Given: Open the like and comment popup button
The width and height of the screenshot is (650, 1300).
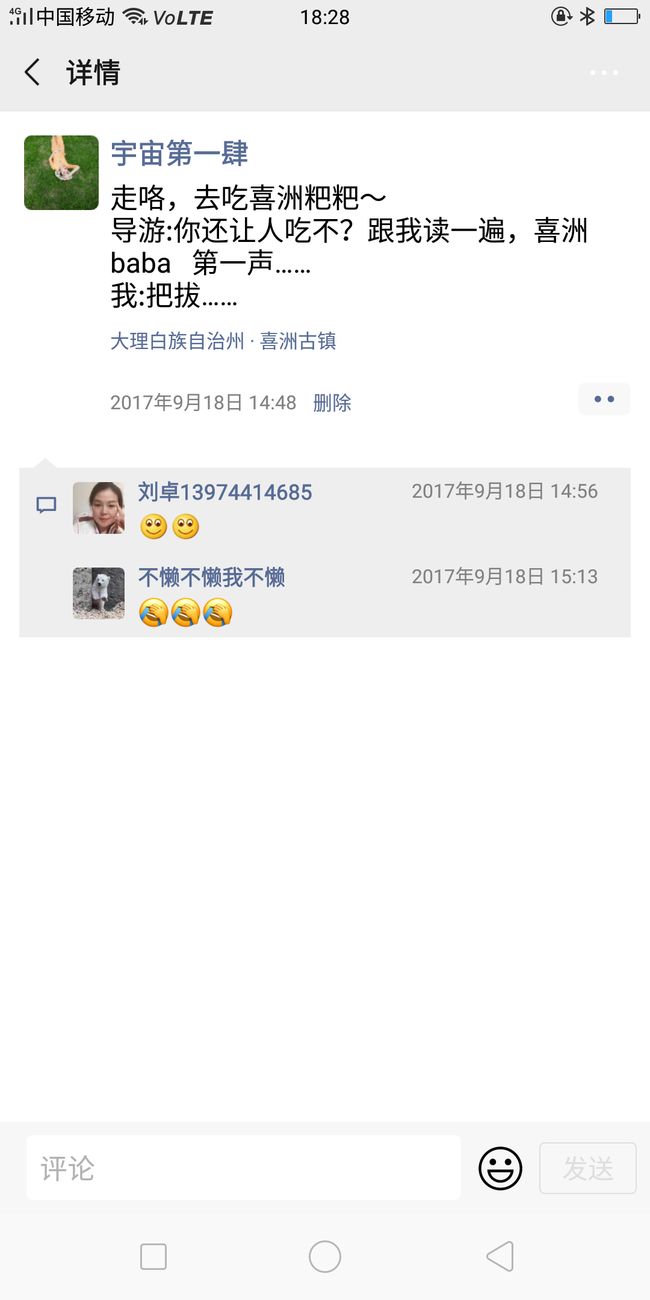Looking at the screenshot, I should point(604,399).
